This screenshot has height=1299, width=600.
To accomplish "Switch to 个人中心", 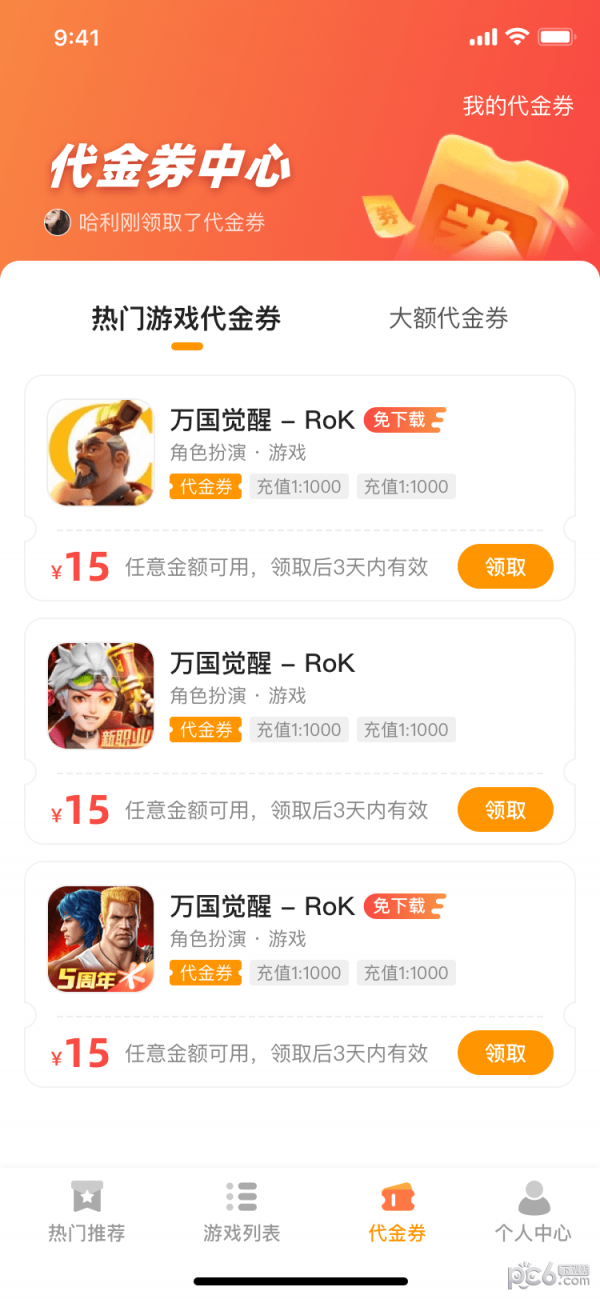I will (533, 1211).
